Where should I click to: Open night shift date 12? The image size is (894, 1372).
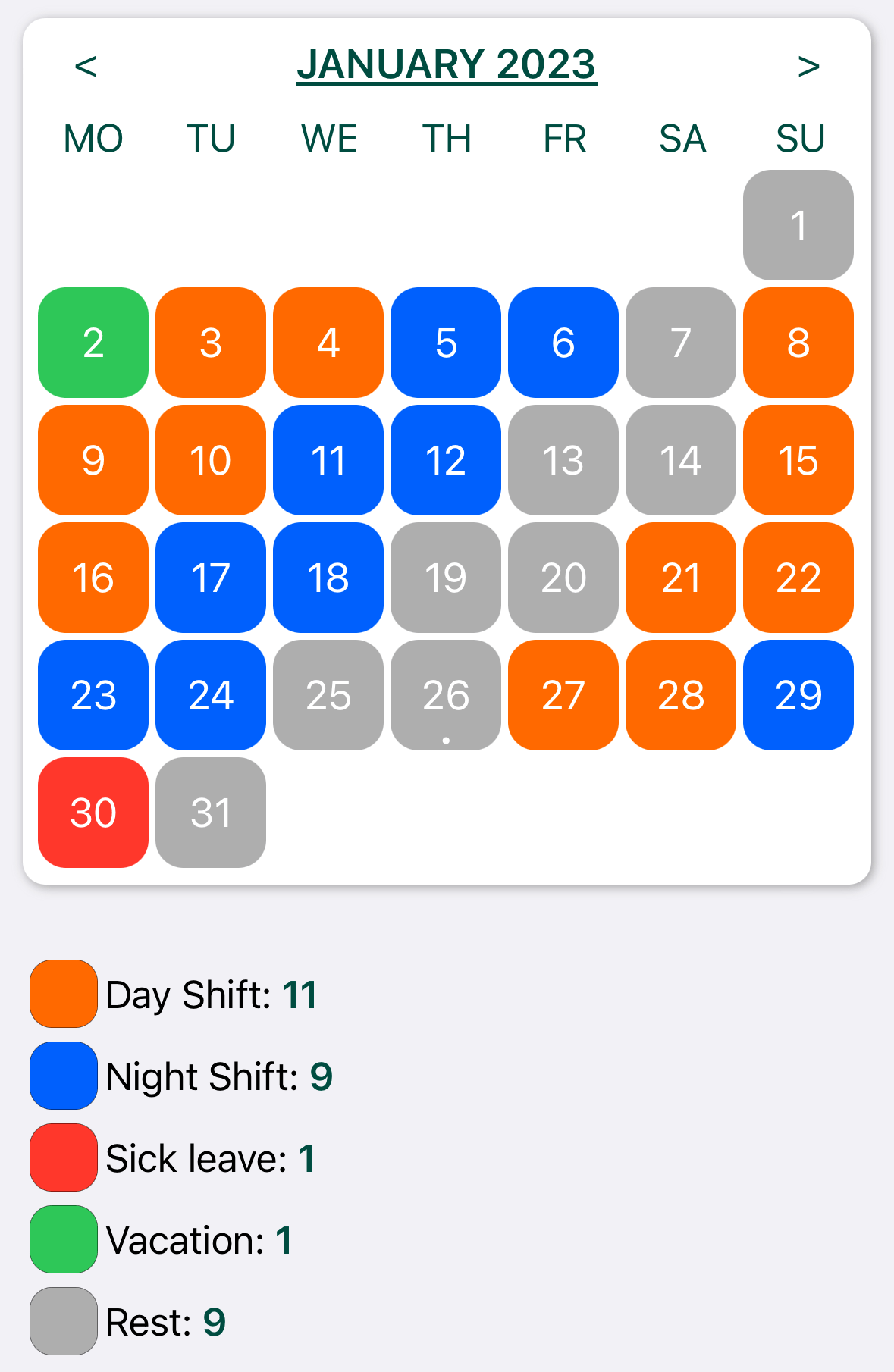446,460
